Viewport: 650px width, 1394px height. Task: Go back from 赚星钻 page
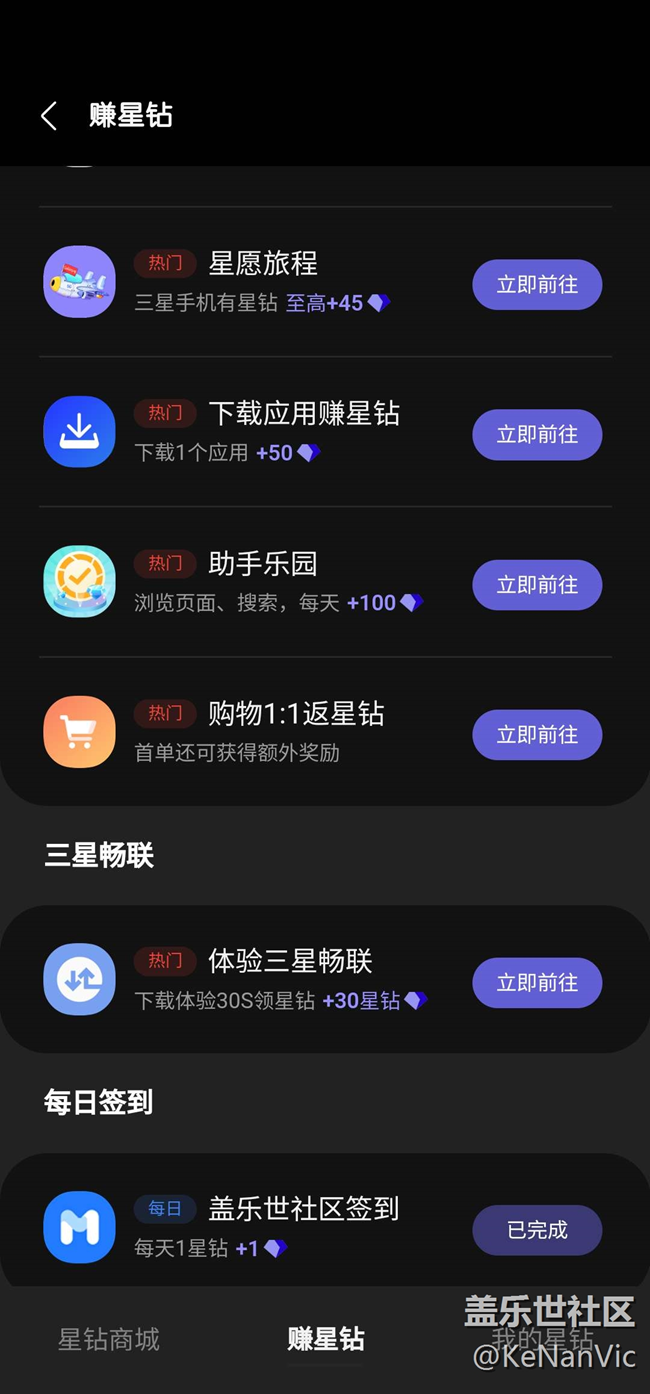pos(48,115)
